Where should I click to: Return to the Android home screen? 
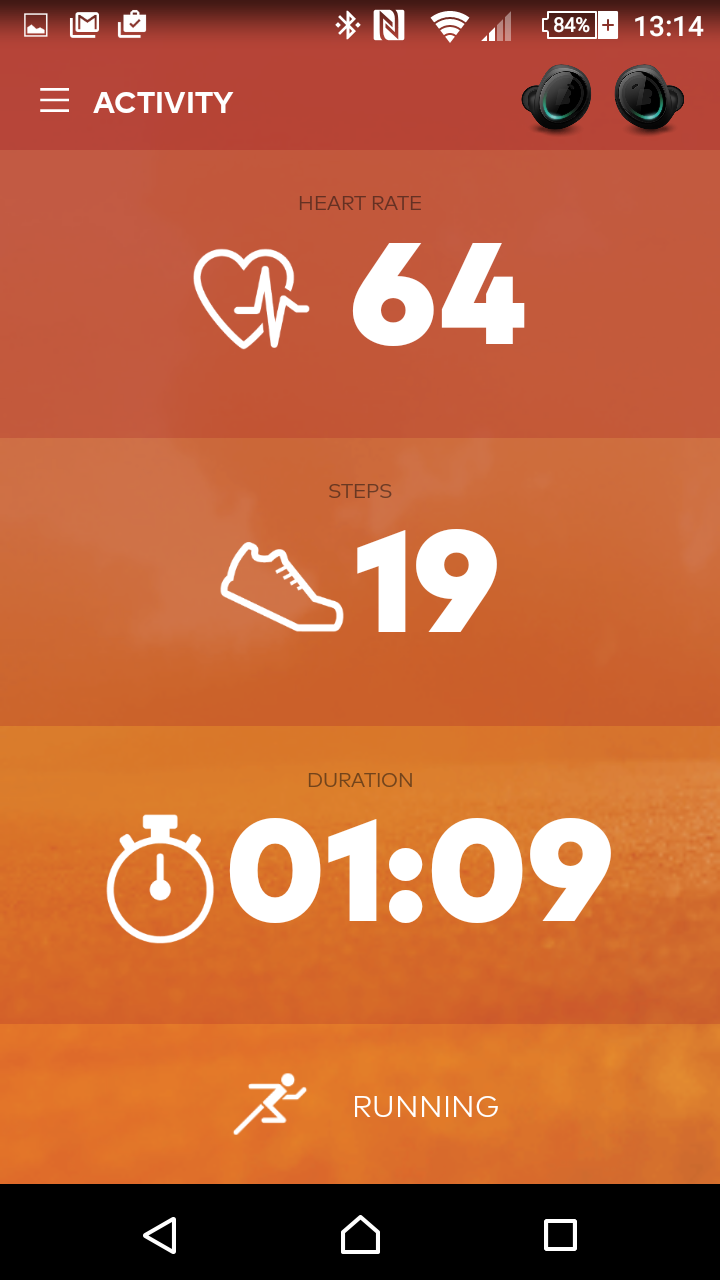tap(360, 1235)
